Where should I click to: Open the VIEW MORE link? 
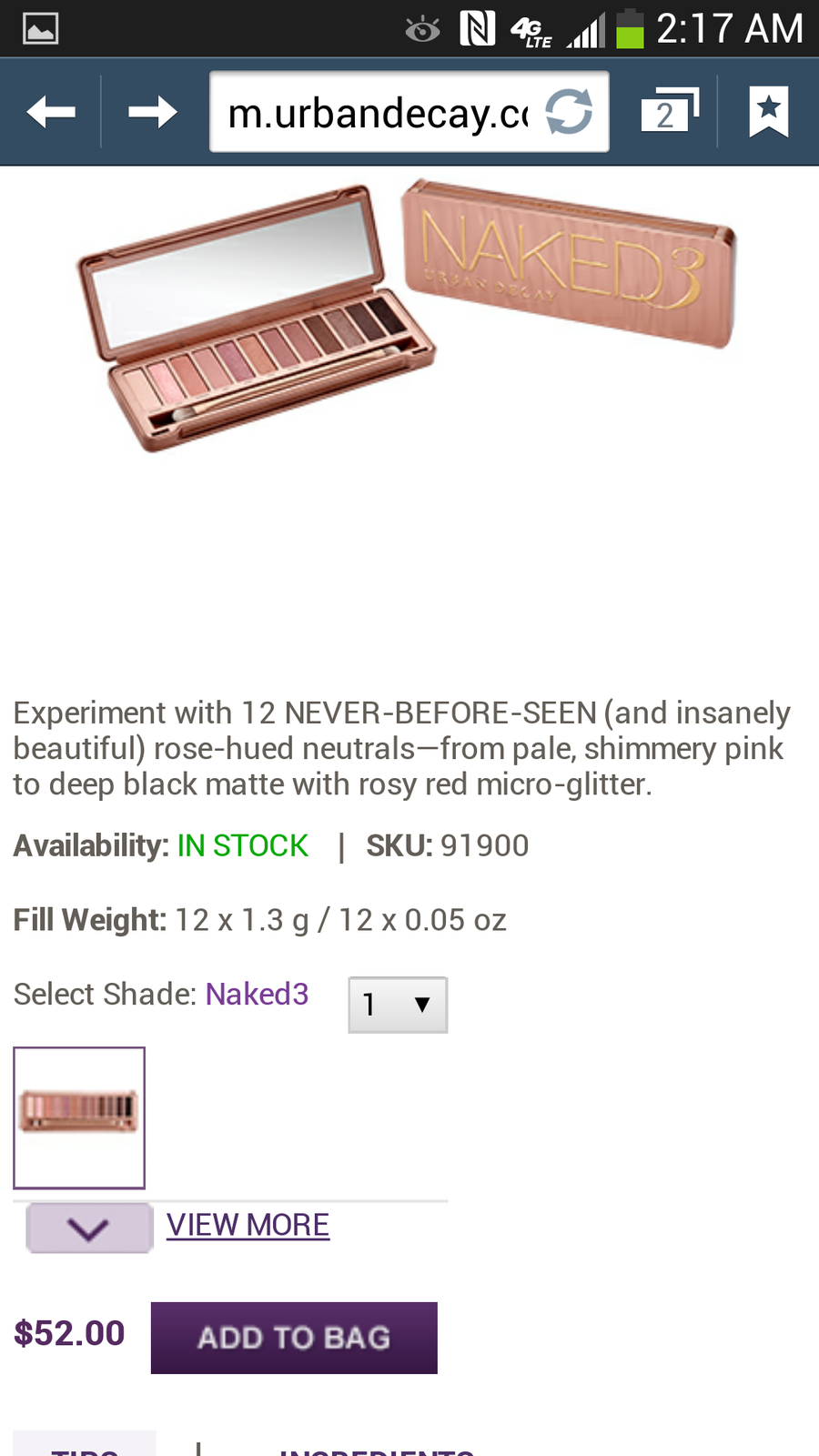(x=248, y=1225)
